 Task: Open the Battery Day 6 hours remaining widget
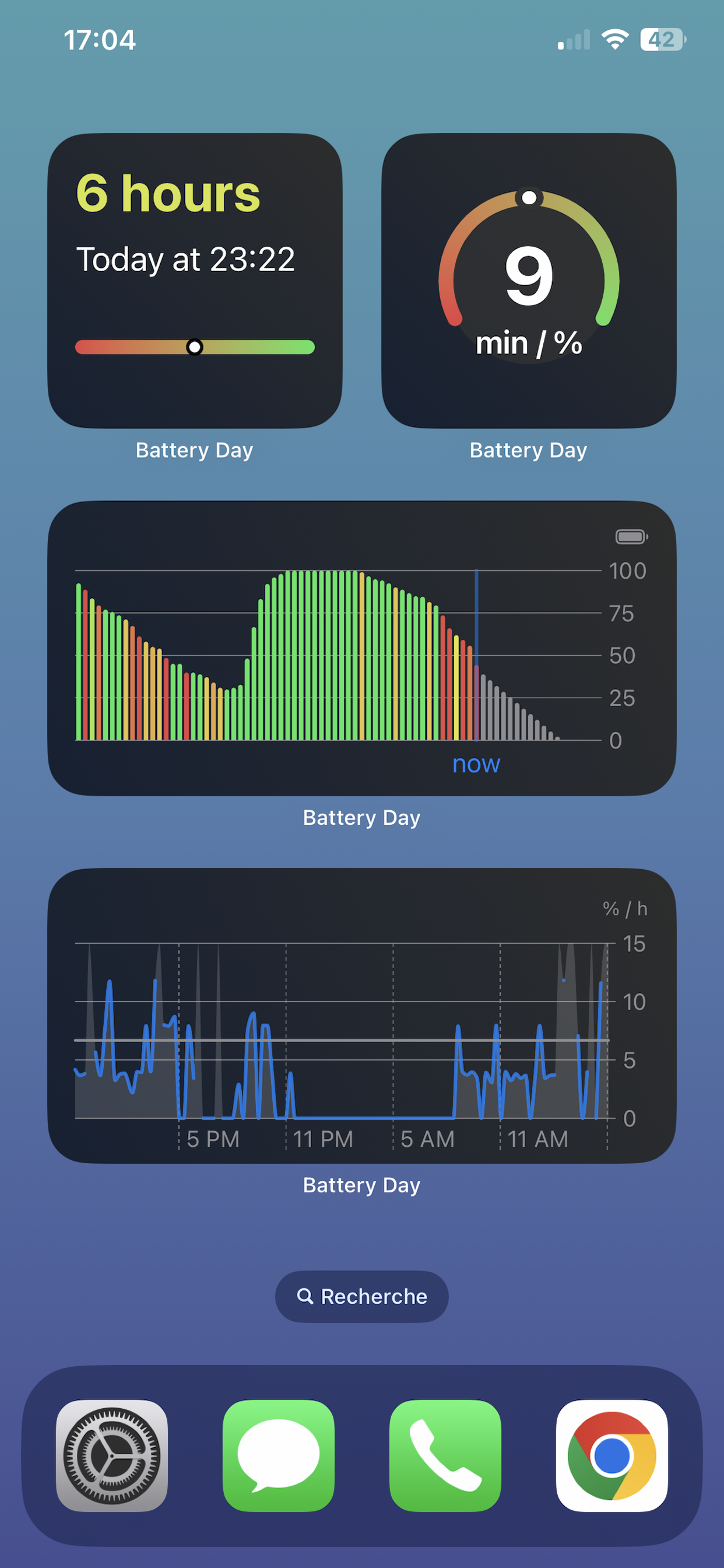195,281
